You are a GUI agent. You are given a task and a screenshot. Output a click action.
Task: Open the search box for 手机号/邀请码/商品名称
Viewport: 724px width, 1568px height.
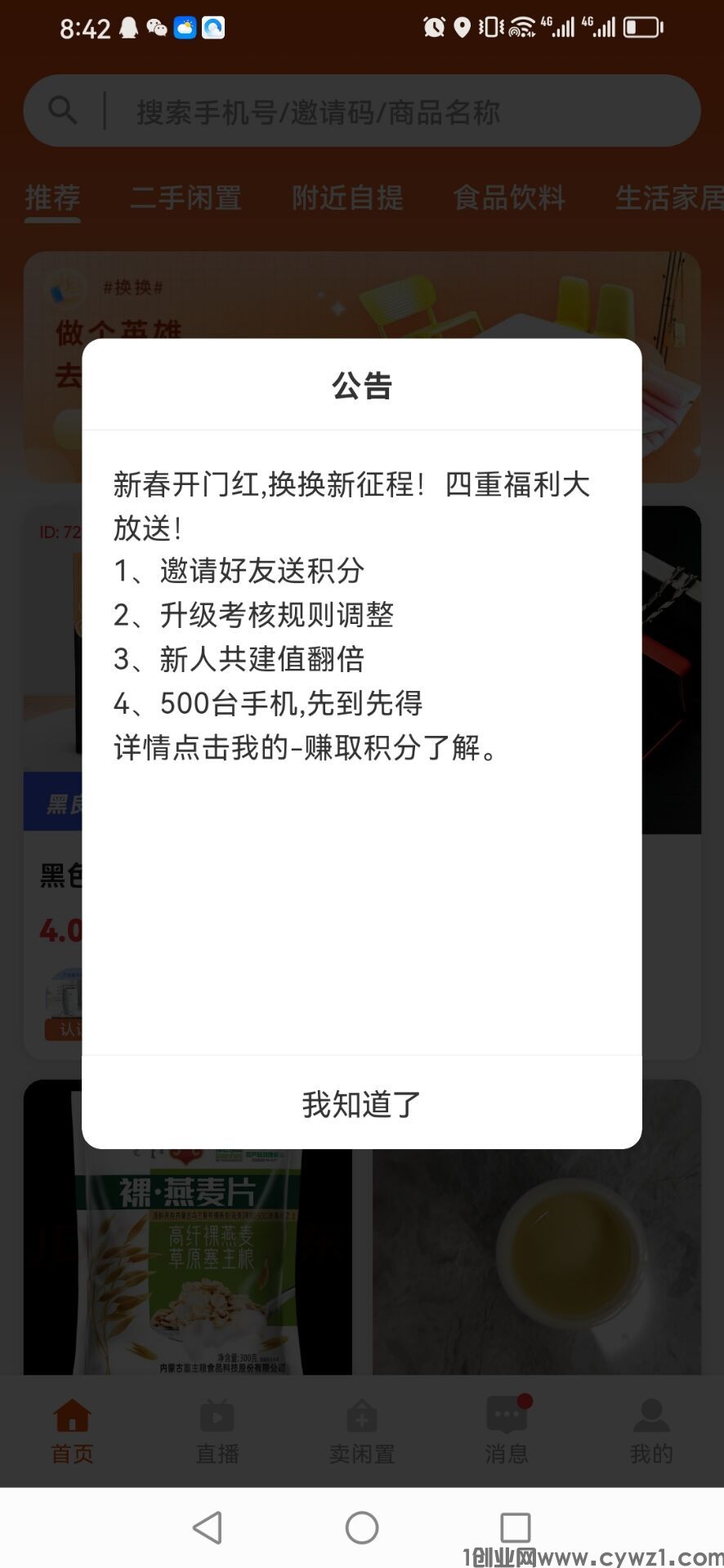361,111
